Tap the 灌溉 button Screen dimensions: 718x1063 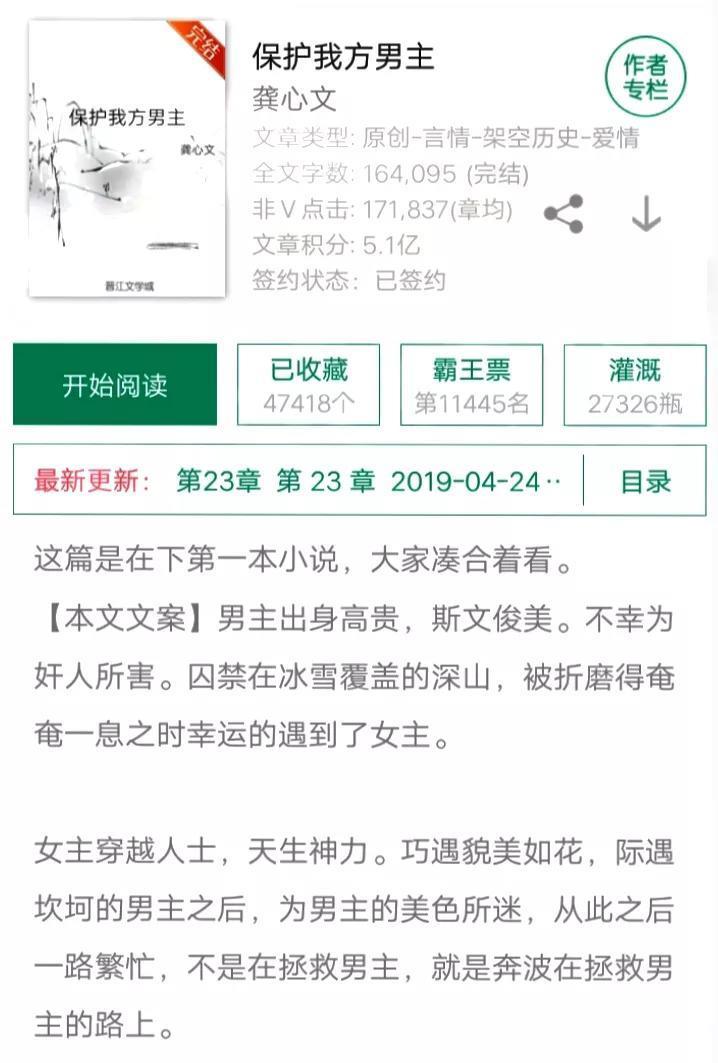635,385
